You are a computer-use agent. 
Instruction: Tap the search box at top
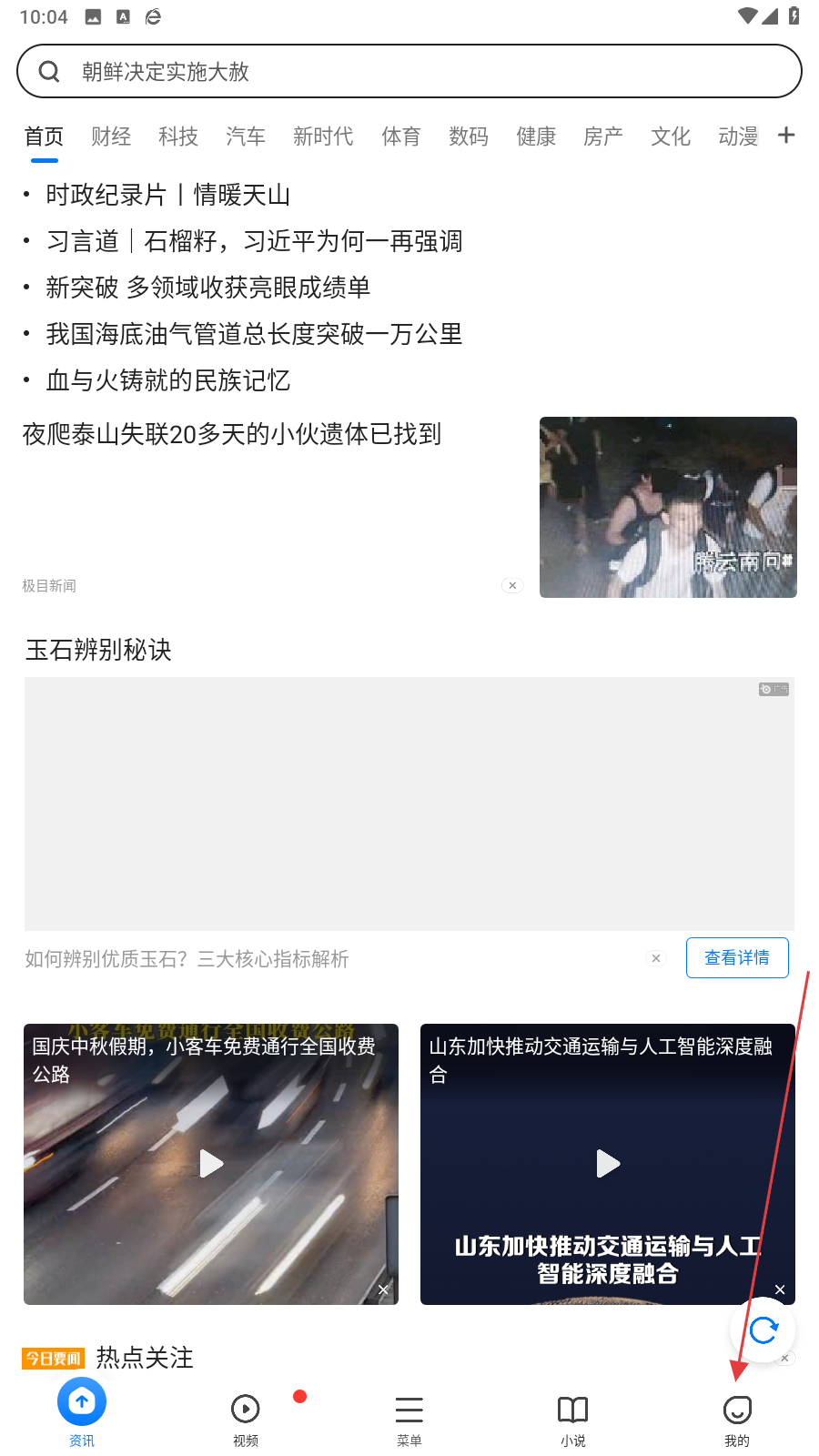tap(409, 71)
